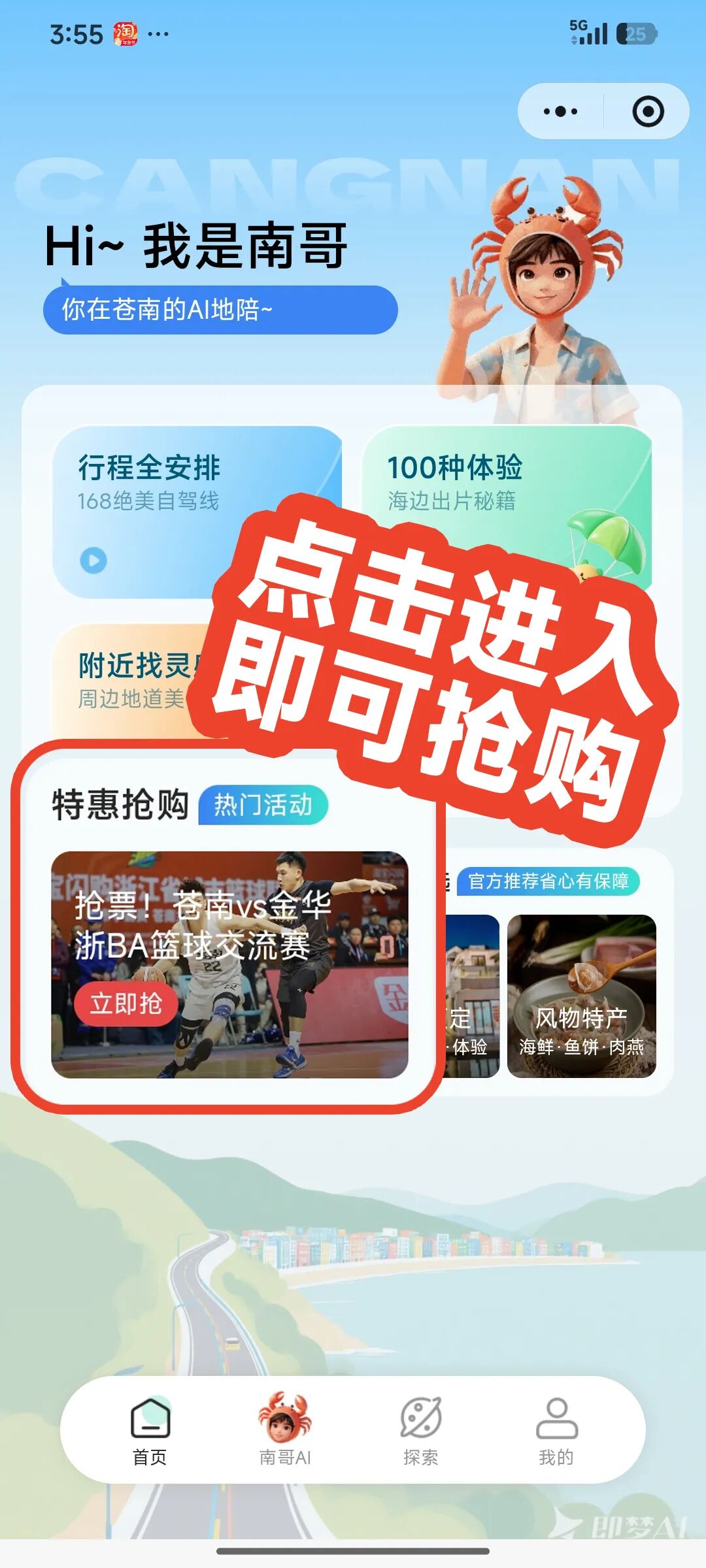Image resolution: width=706 pixels, height=1568 pixels.
Task: Switch to the 南哥AI tab
Action: [285, 1431]
